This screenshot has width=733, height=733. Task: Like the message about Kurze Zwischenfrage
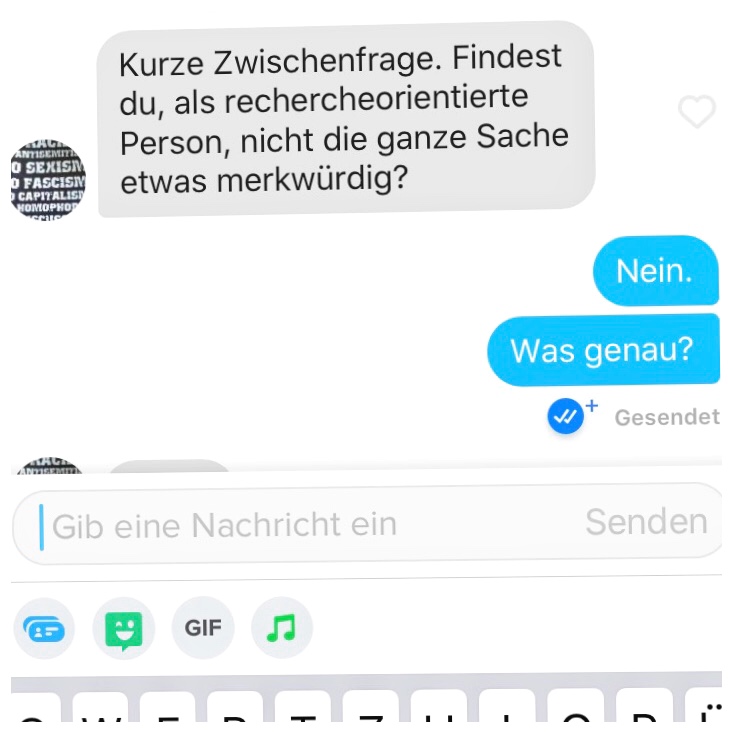click(697, 112)
